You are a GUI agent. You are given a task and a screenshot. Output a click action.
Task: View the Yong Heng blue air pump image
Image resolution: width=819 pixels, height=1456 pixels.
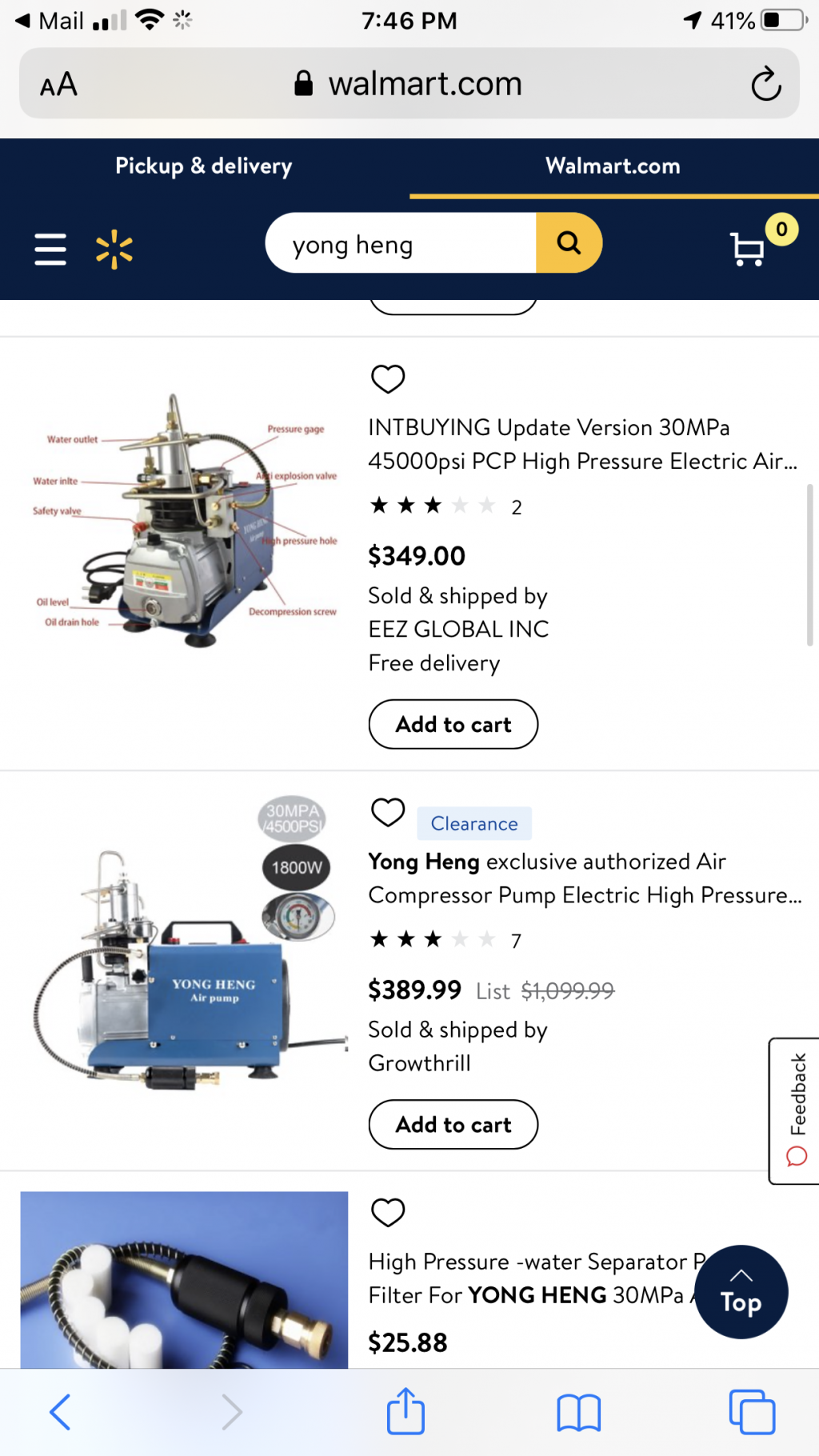click(x=184, y=960)
